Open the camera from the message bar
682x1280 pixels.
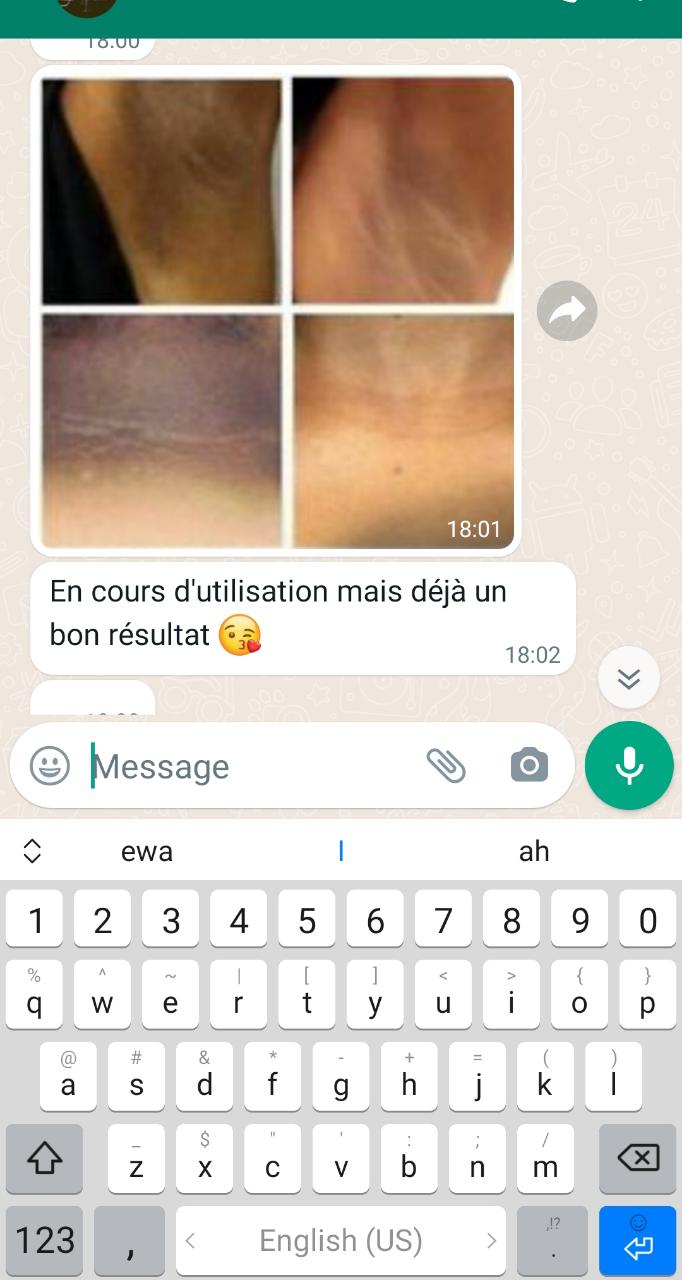529,766
